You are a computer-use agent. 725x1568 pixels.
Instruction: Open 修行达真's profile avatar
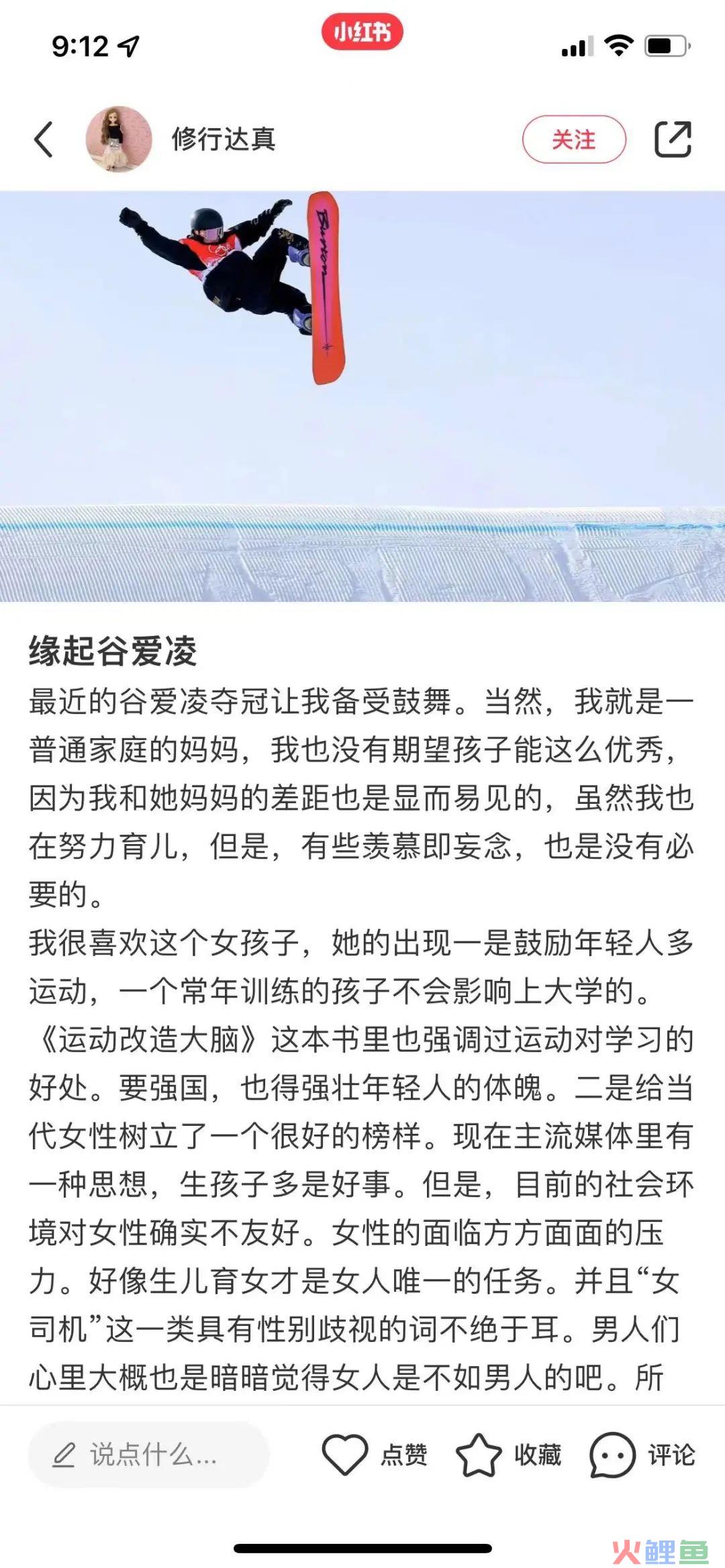pyautogui.click(x=119, y=139)
